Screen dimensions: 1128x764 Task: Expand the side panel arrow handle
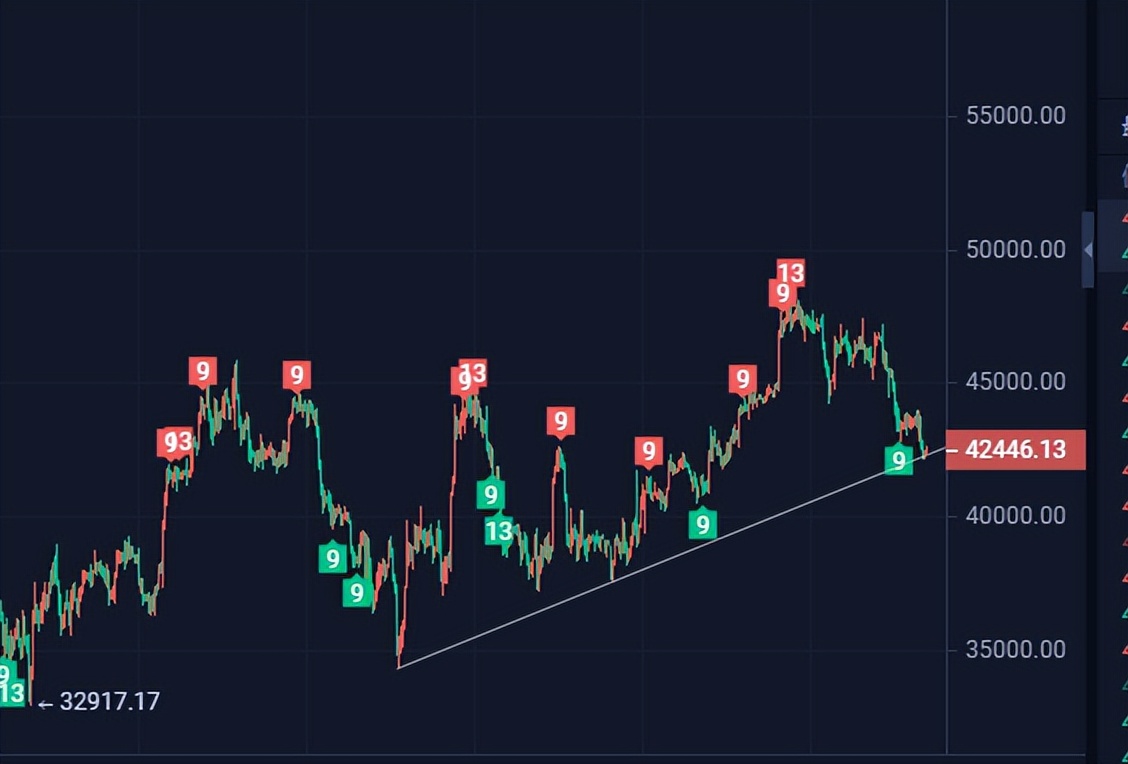[x=1089, y=250]
